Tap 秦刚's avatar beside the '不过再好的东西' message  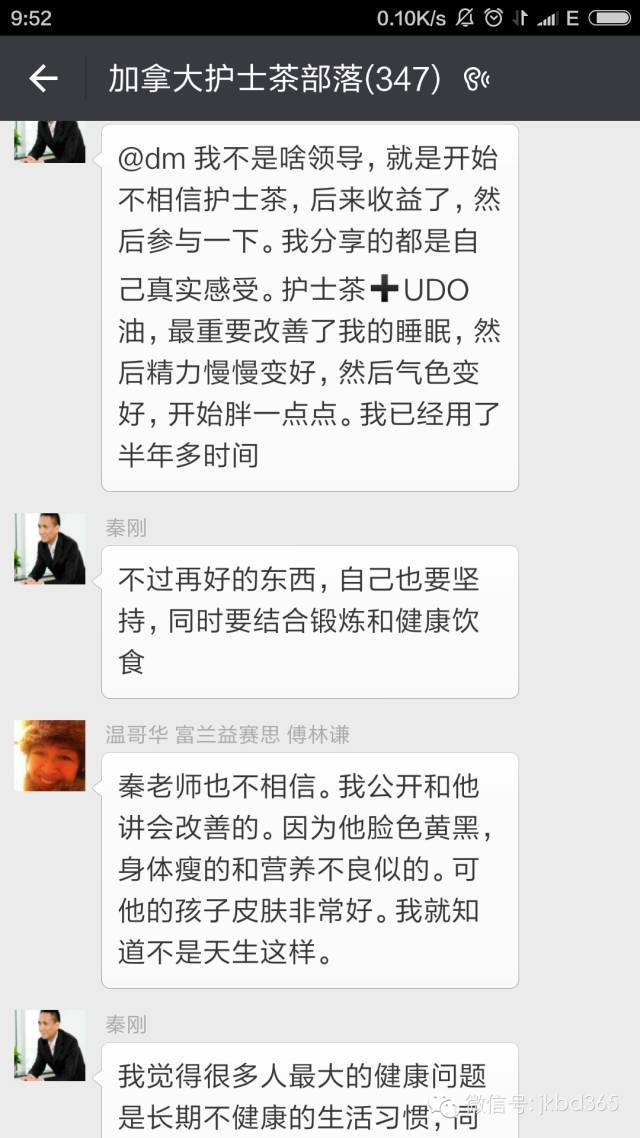(50, 549)
